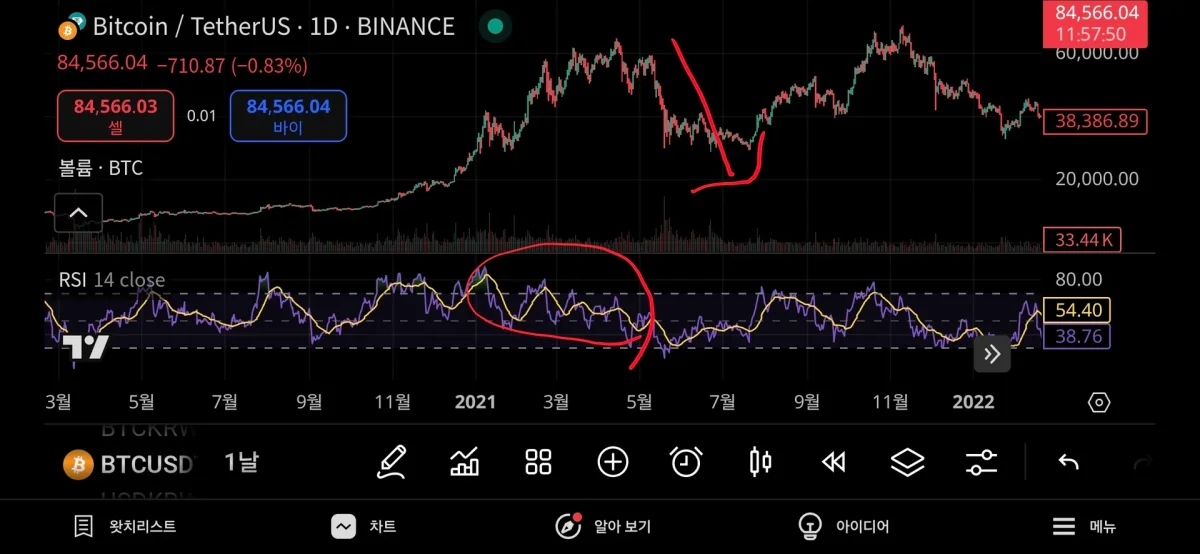The height and width of the screenshot is (554, 1200).
Task: Open the 메뉴 tab
Action: click(1085, 526)
